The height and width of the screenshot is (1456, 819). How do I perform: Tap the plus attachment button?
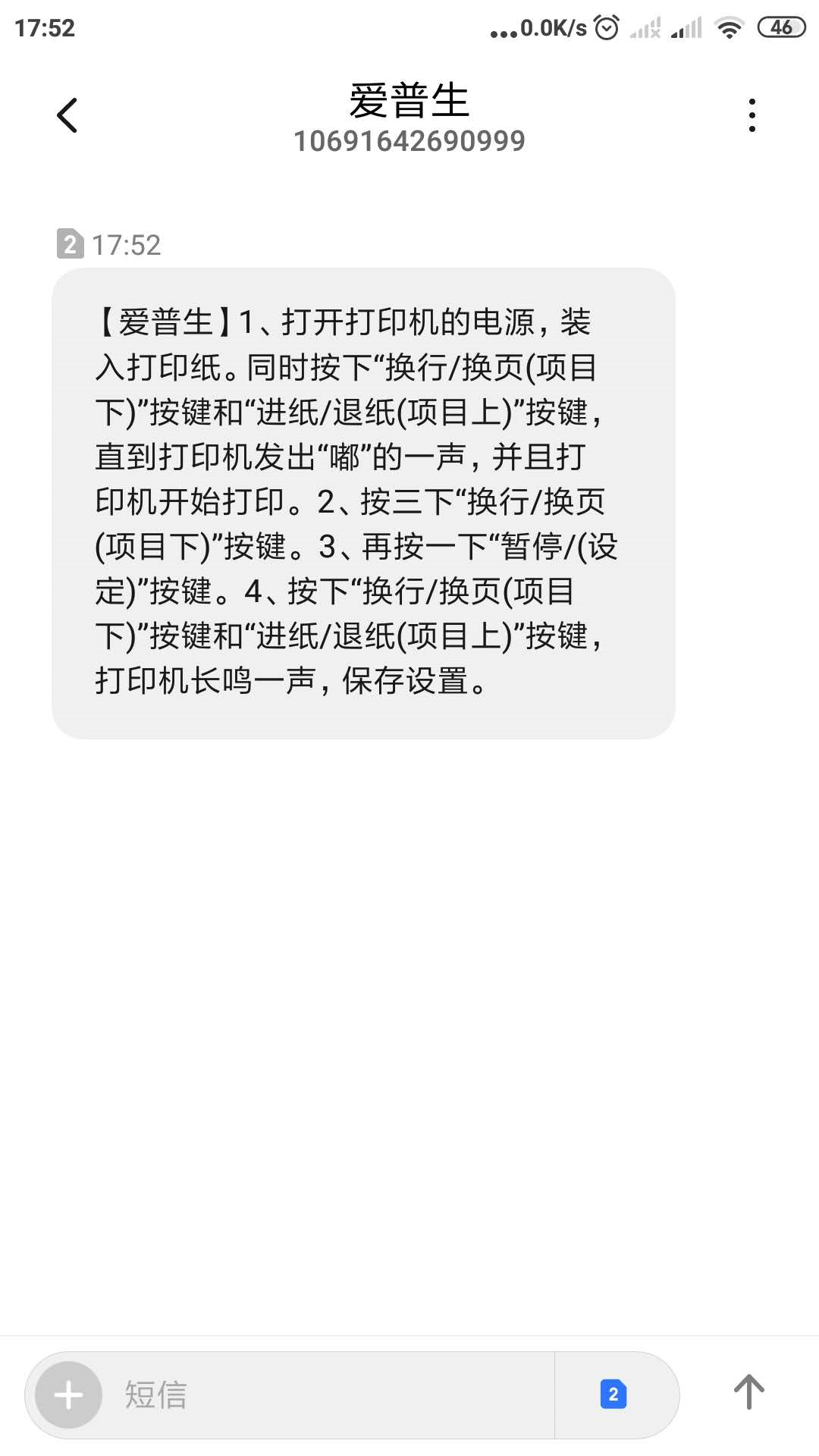(68, 1395)
